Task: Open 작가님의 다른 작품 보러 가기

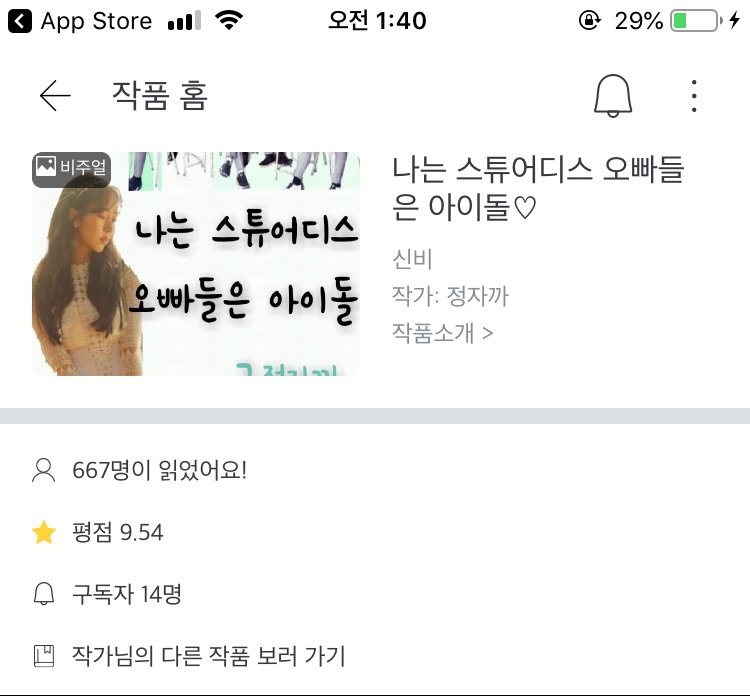Action: 208,656
